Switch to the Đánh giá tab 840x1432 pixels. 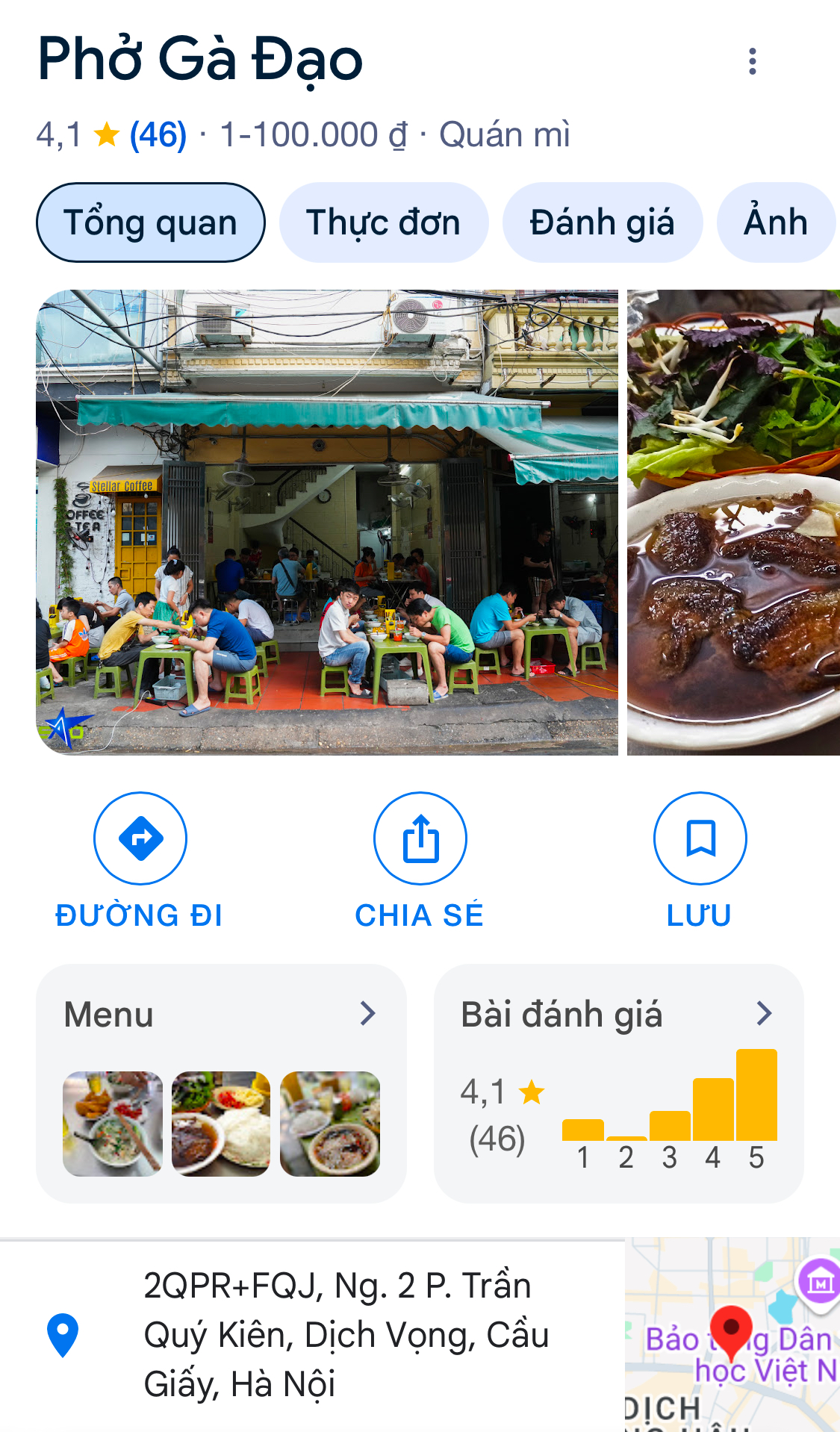tap(602, 222)
